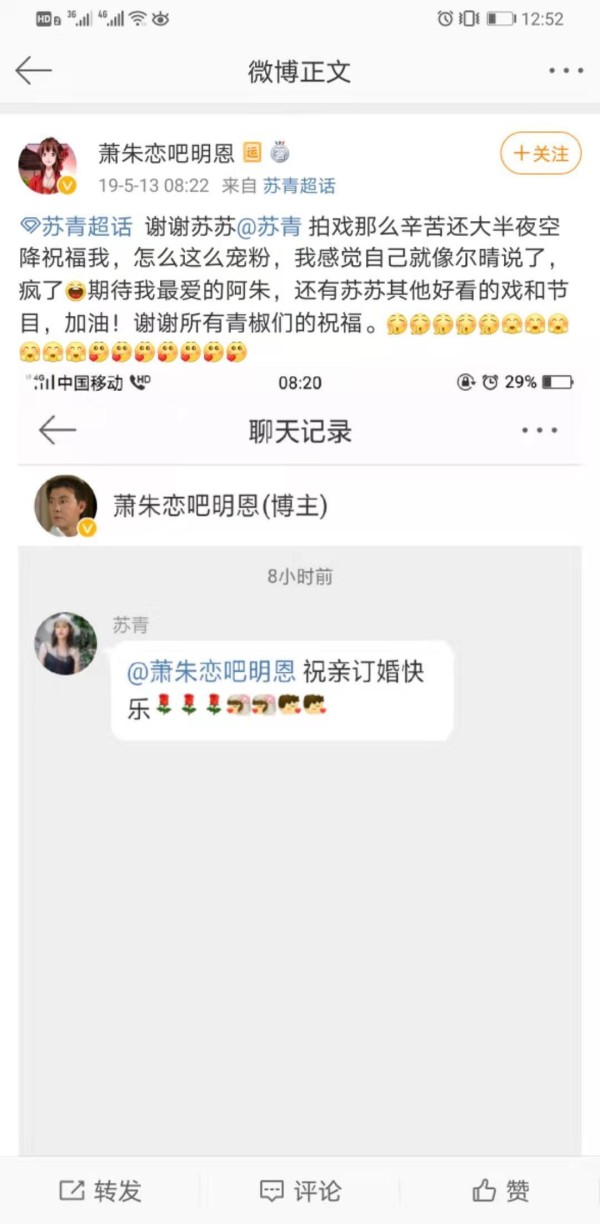
Task: Follow 萧朱恋吧明恩 with the 关注 button
Action: click(540, 153)
